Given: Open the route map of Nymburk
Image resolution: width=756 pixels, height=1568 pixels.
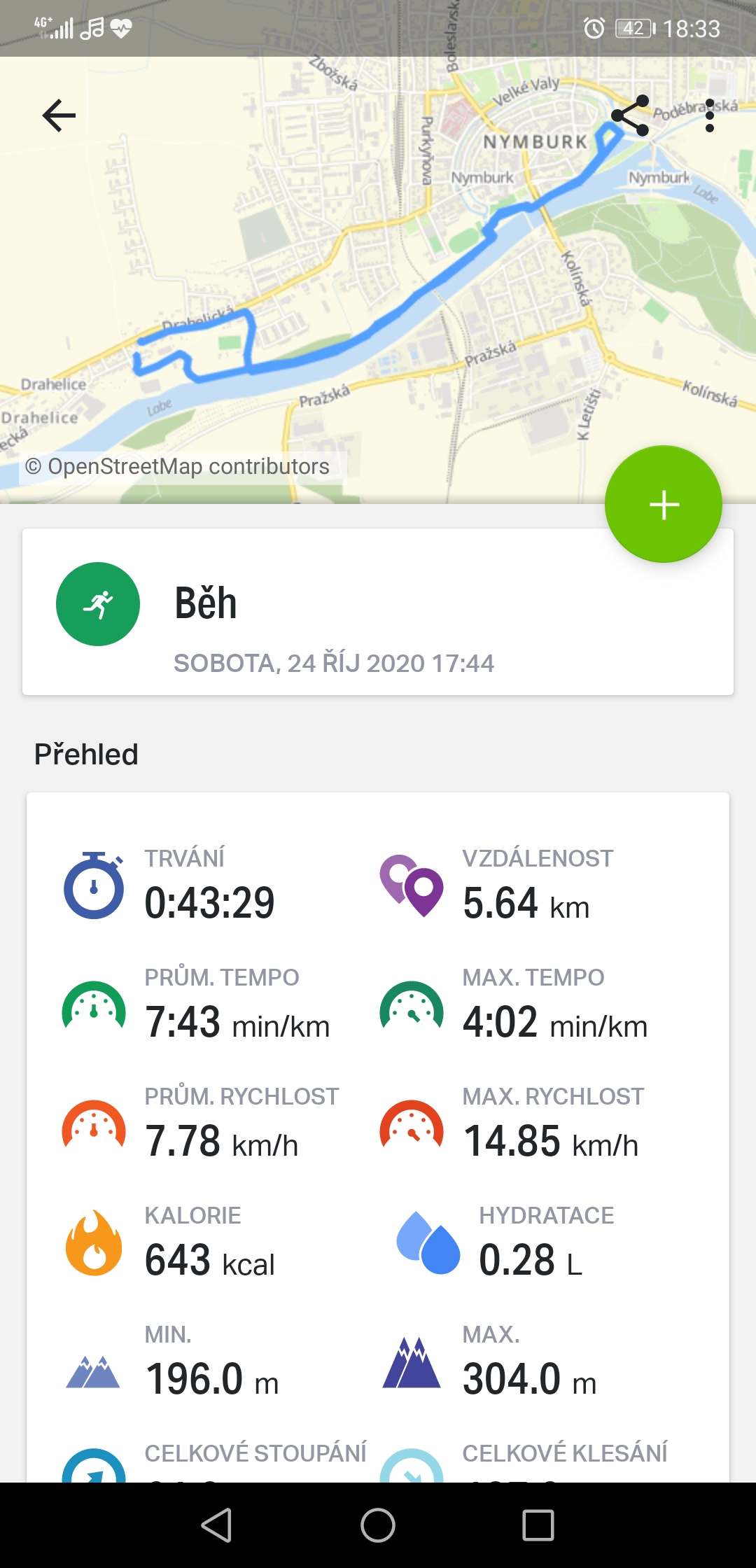Looking at the screenshot, I should pos(378,280).
